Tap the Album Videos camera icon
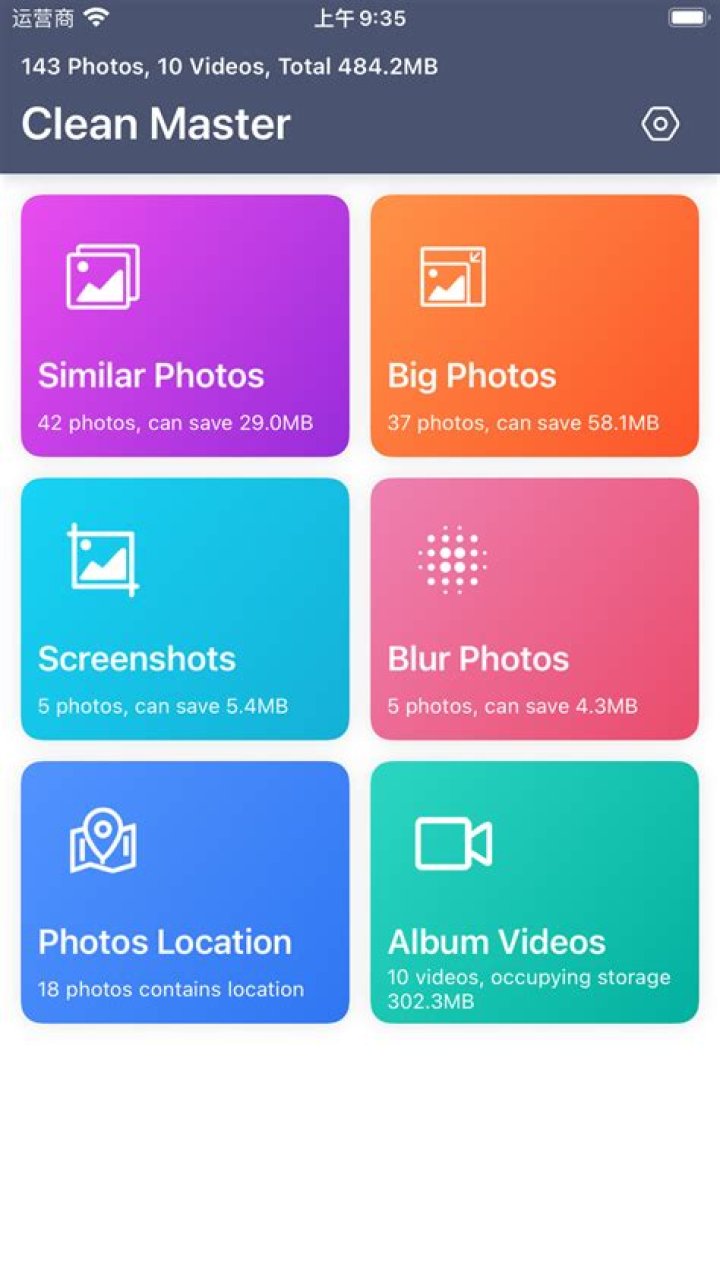 click(x=452, y=843)
